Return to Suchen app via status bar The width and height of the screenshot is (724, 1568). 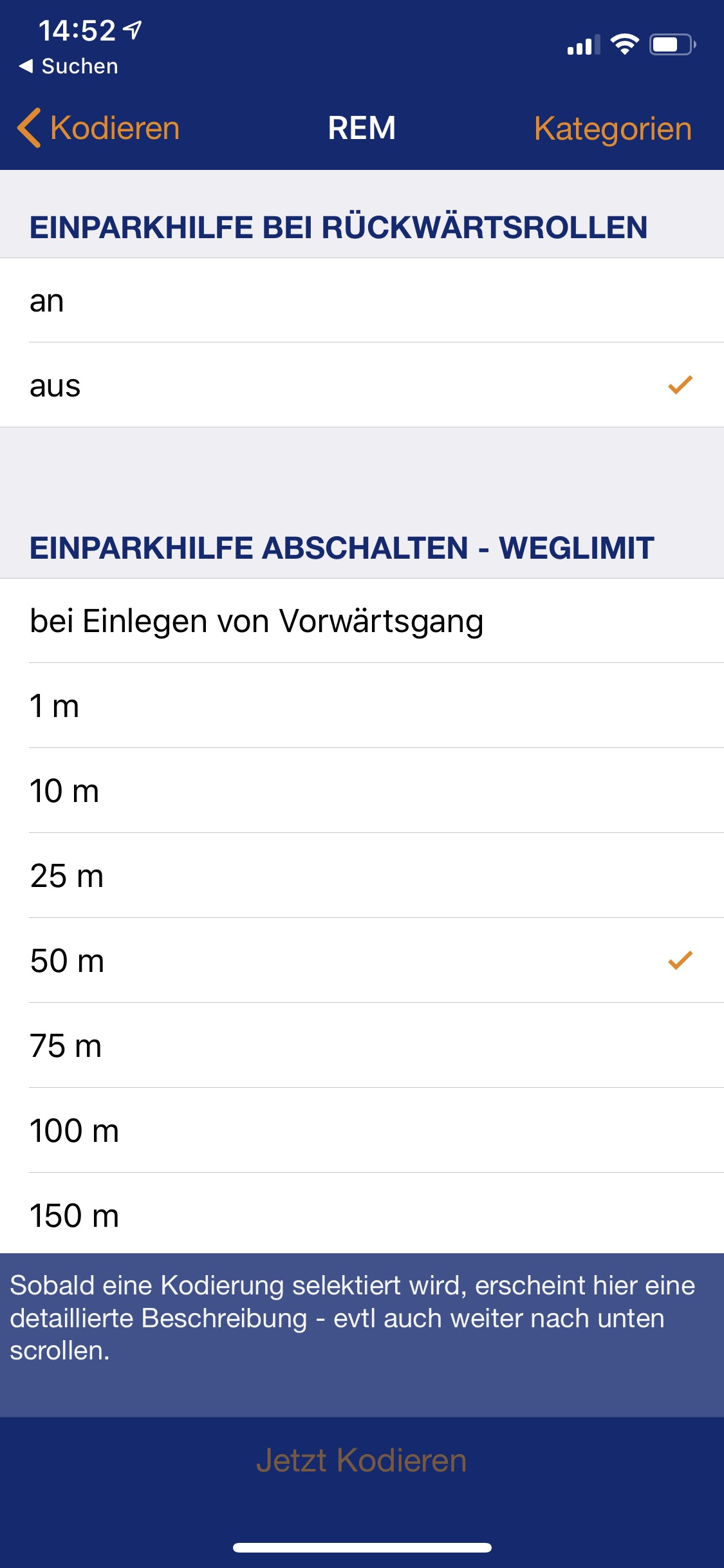(x=70, y=66)
